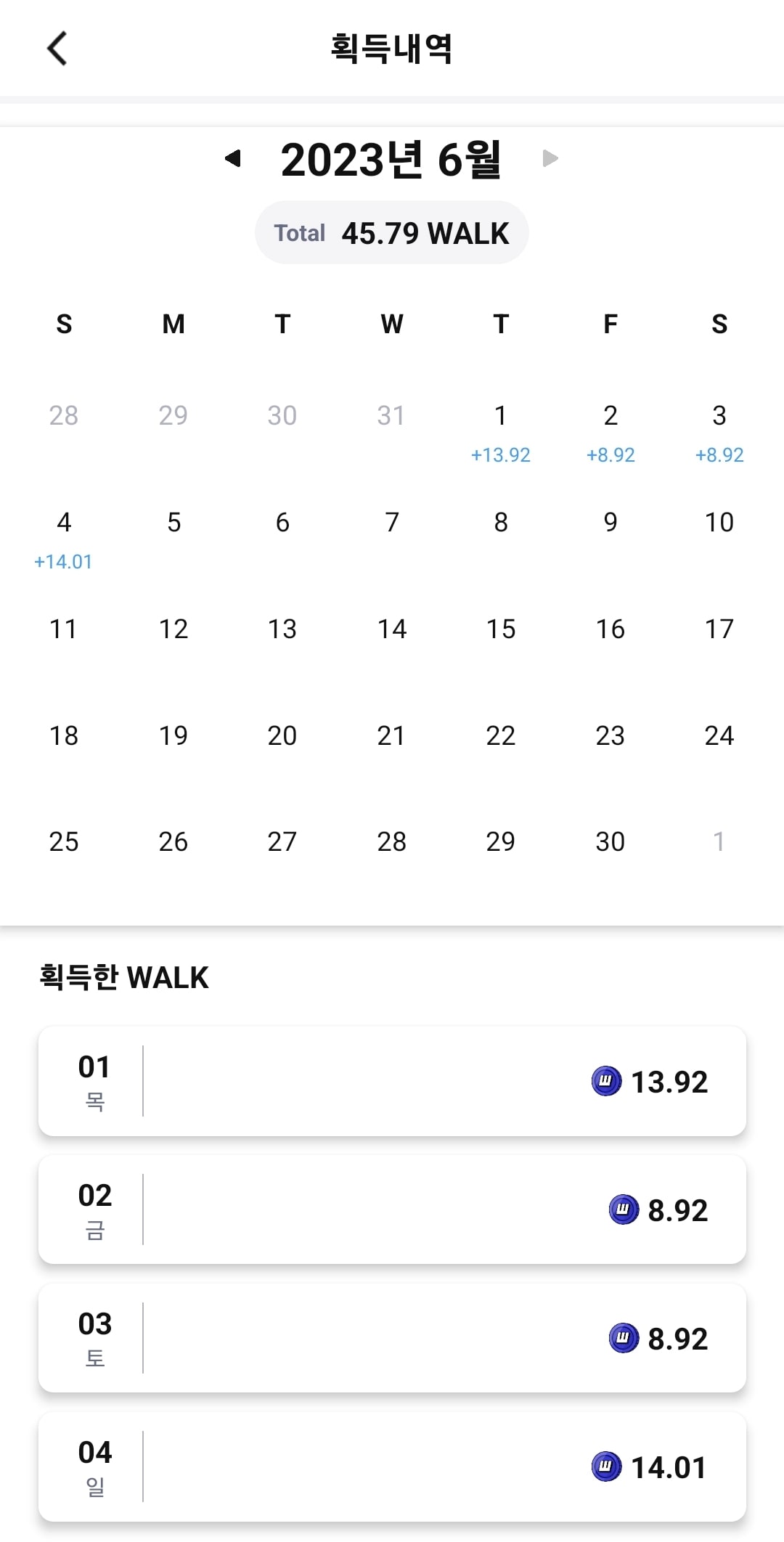The height and width of the screenshot is (1542, 784).
Task: Expand the 02 금 earnings entry
Action: (392, 1208)
